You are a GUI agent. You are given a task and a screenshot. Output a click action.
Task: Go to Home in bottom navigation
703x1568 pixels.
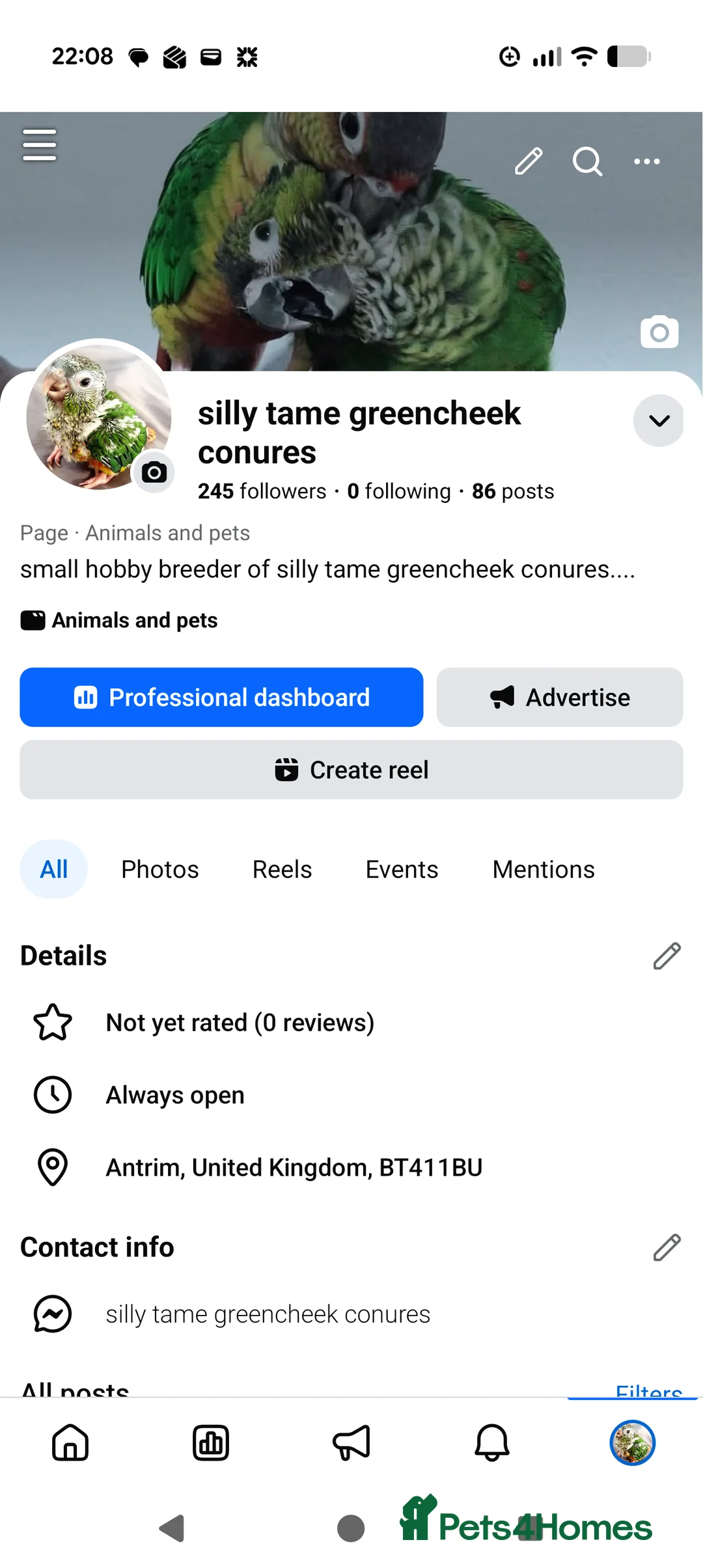click(70, 1443)
